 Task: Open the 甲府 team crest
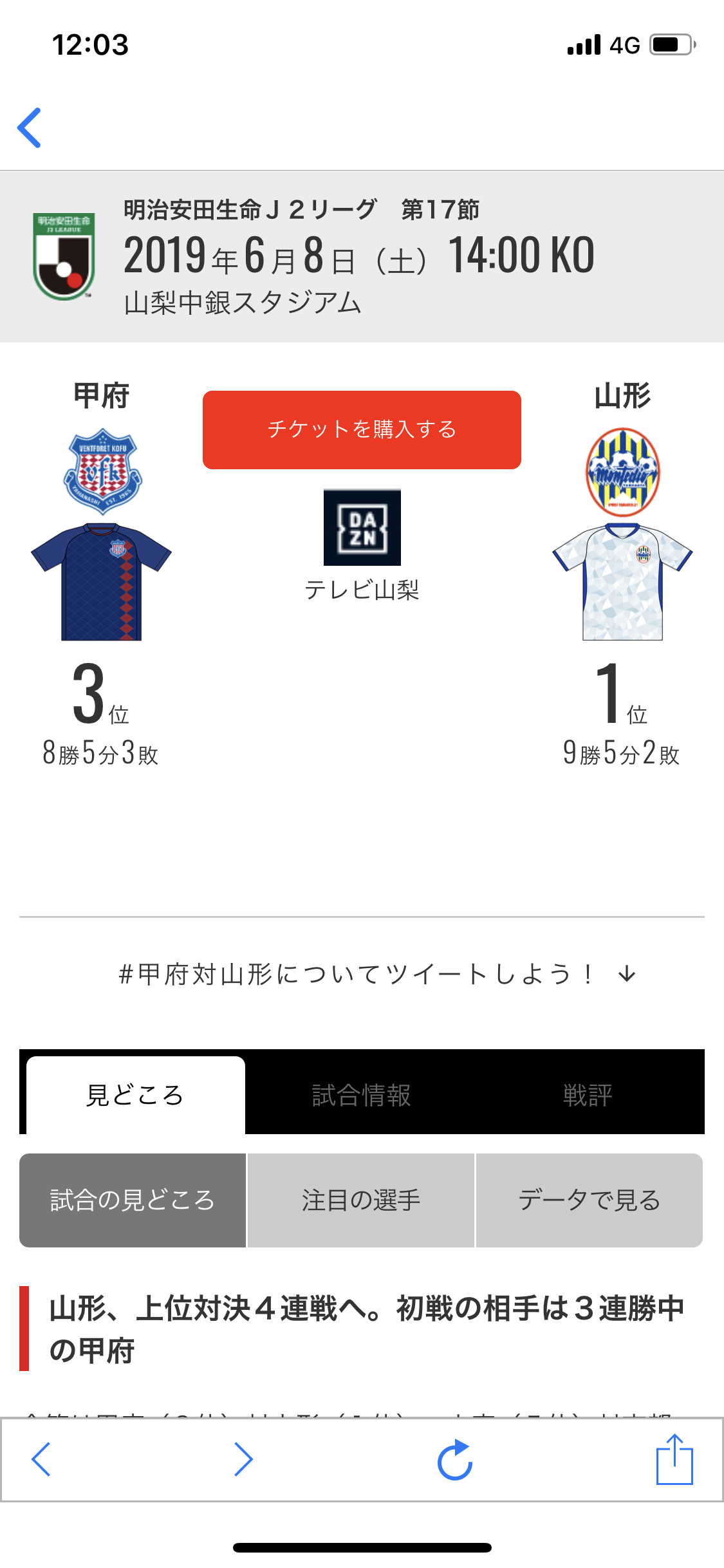(x=102, y=471)
